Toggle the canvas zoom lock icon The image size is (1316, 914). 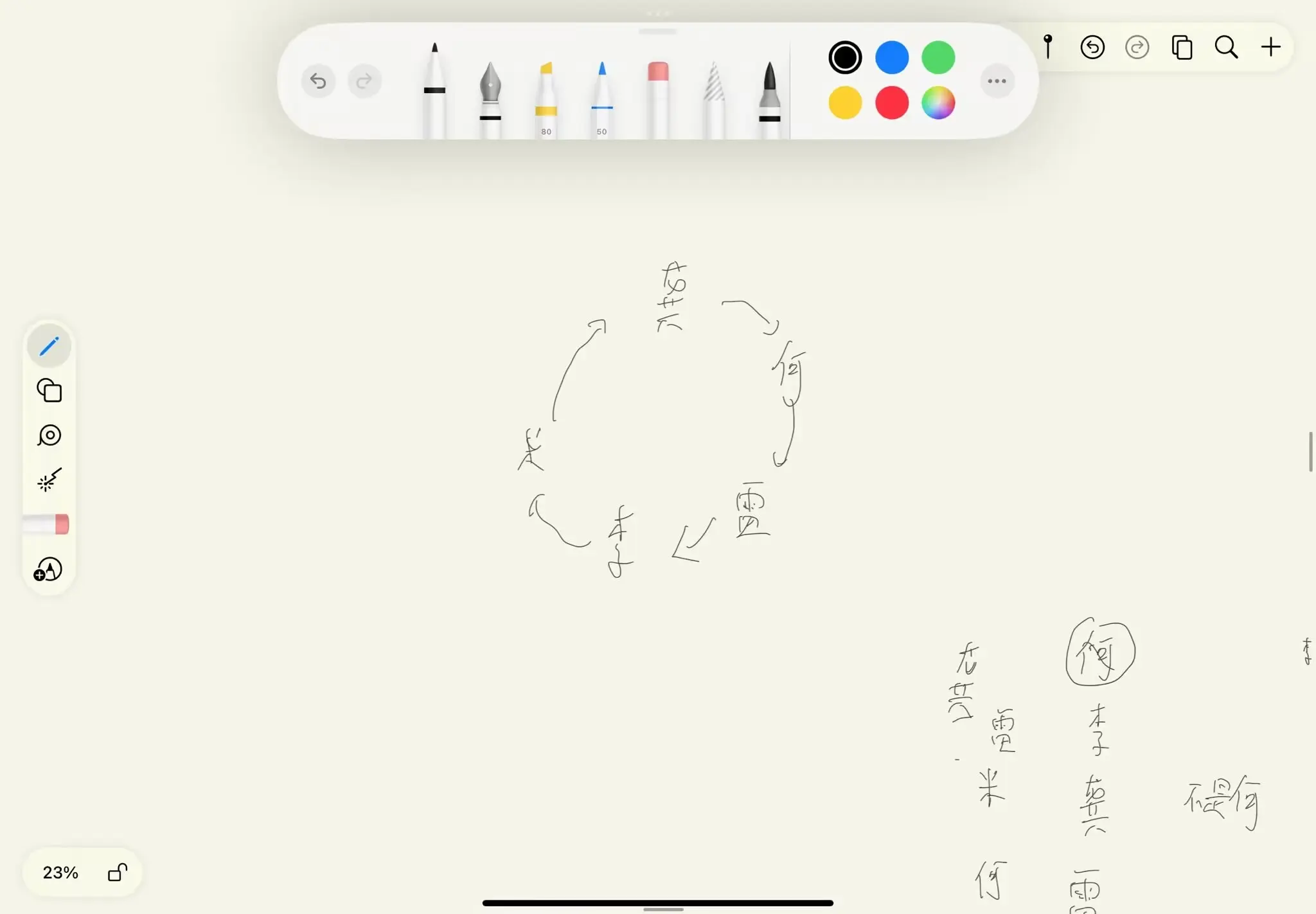[x=118, y=872]
